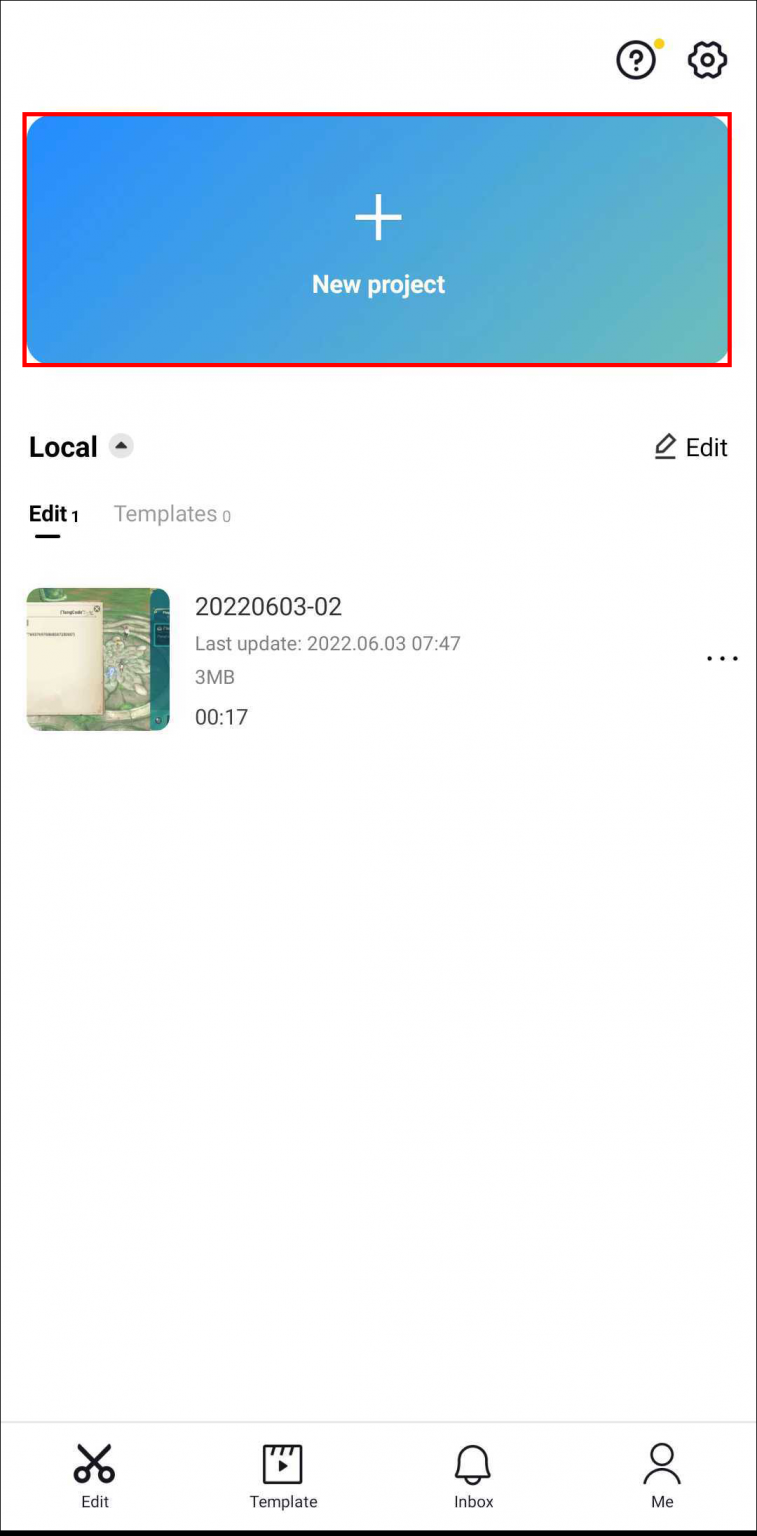Screen dimensions: 757x1536
Task: Go to the Template bottom tab
Action: (x=283, y=1476)
